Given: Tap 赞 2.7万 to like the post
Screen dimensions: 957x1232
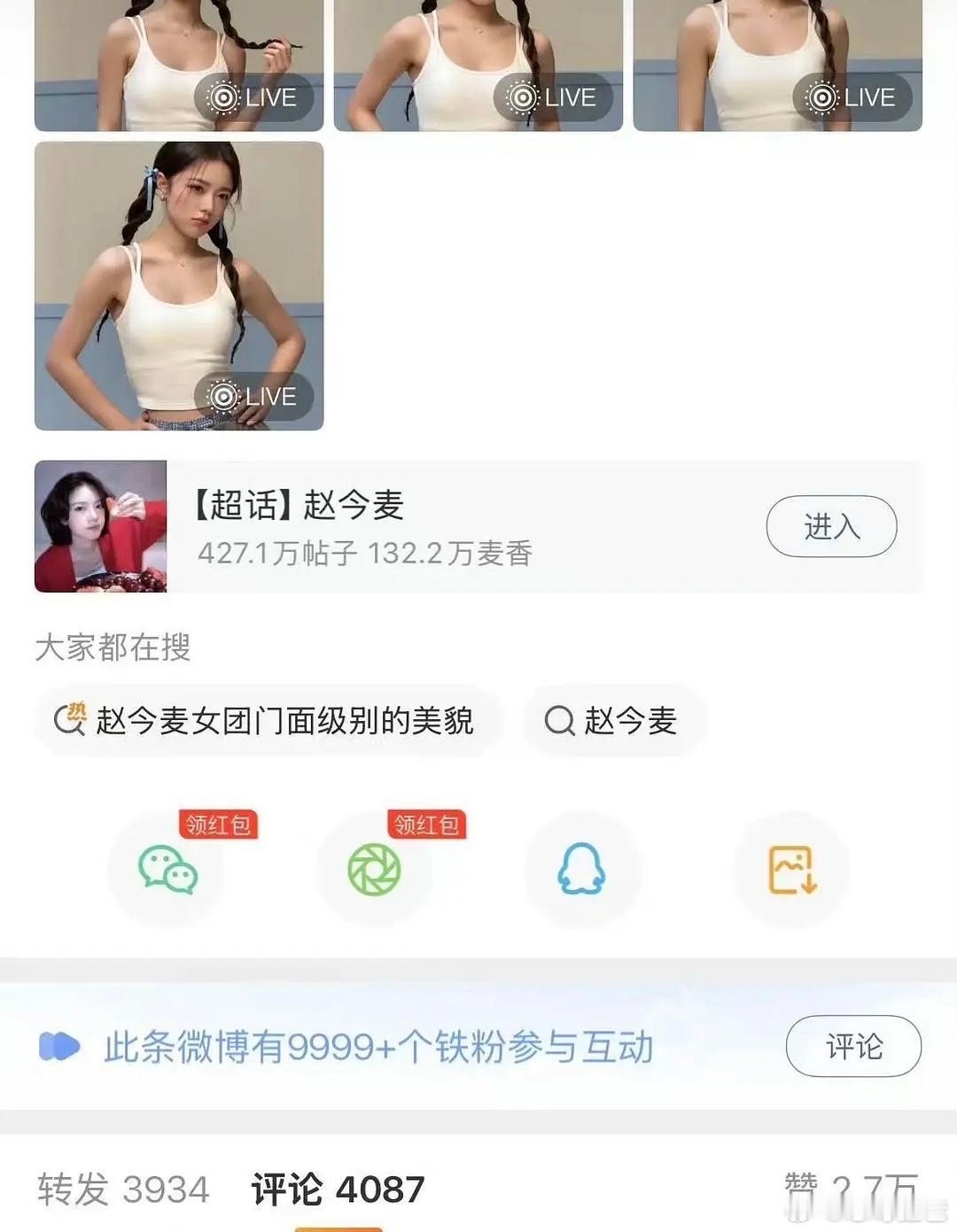Looking at the screenshot, I should point(851,1189).
